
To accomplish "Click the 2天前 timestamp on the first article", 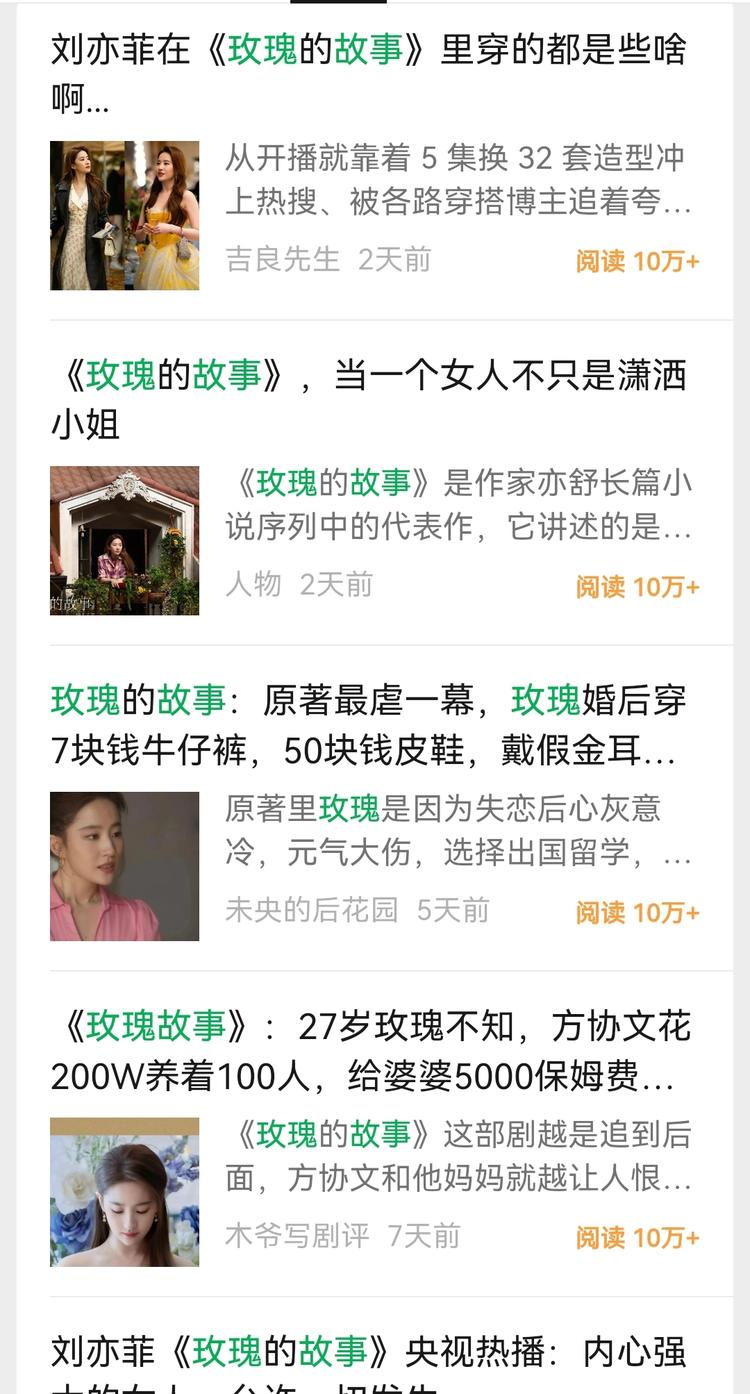I will click(x=396, y=260).
